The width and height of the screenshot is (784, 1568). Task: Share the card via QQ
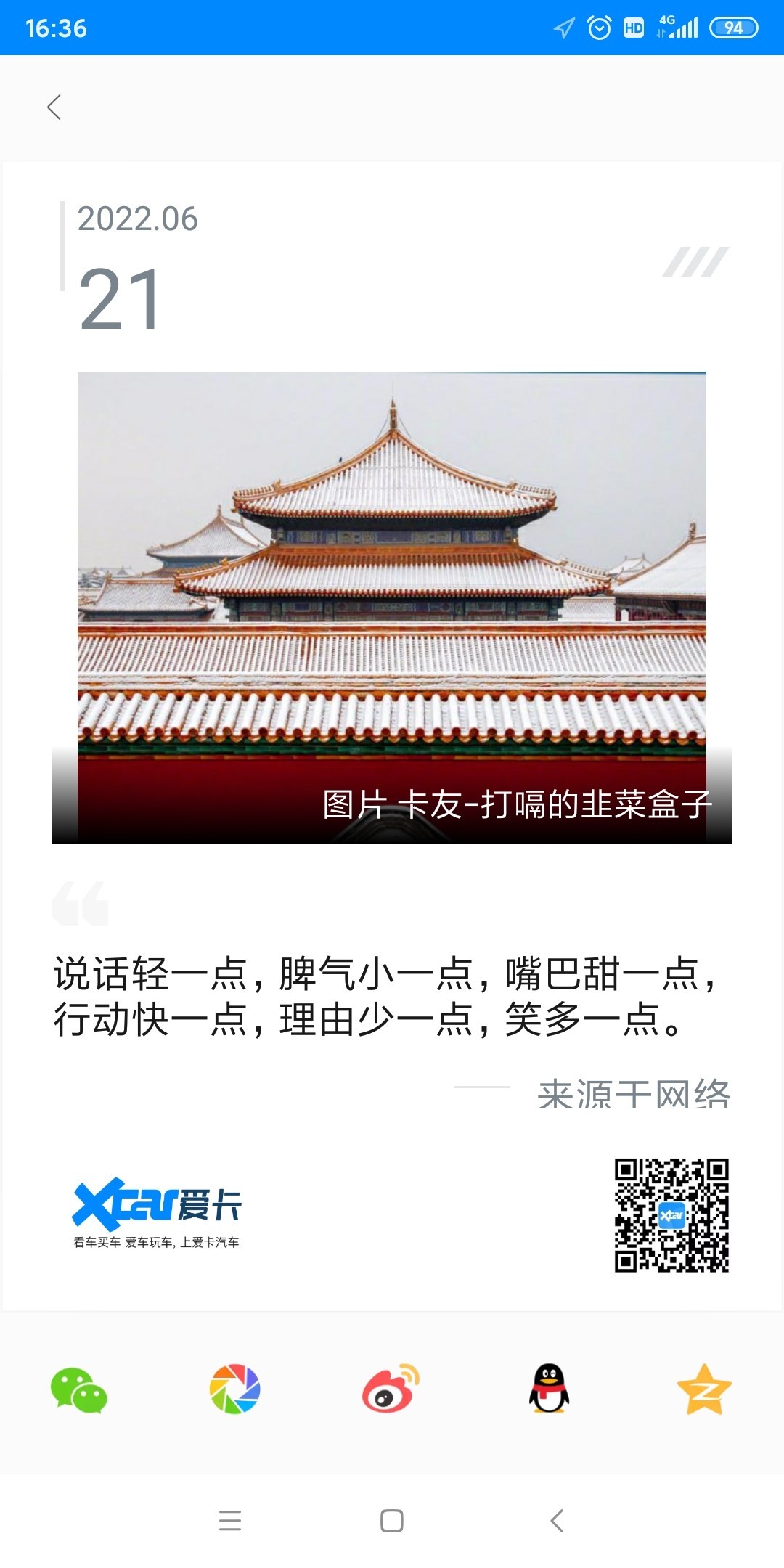[549, 1389]
